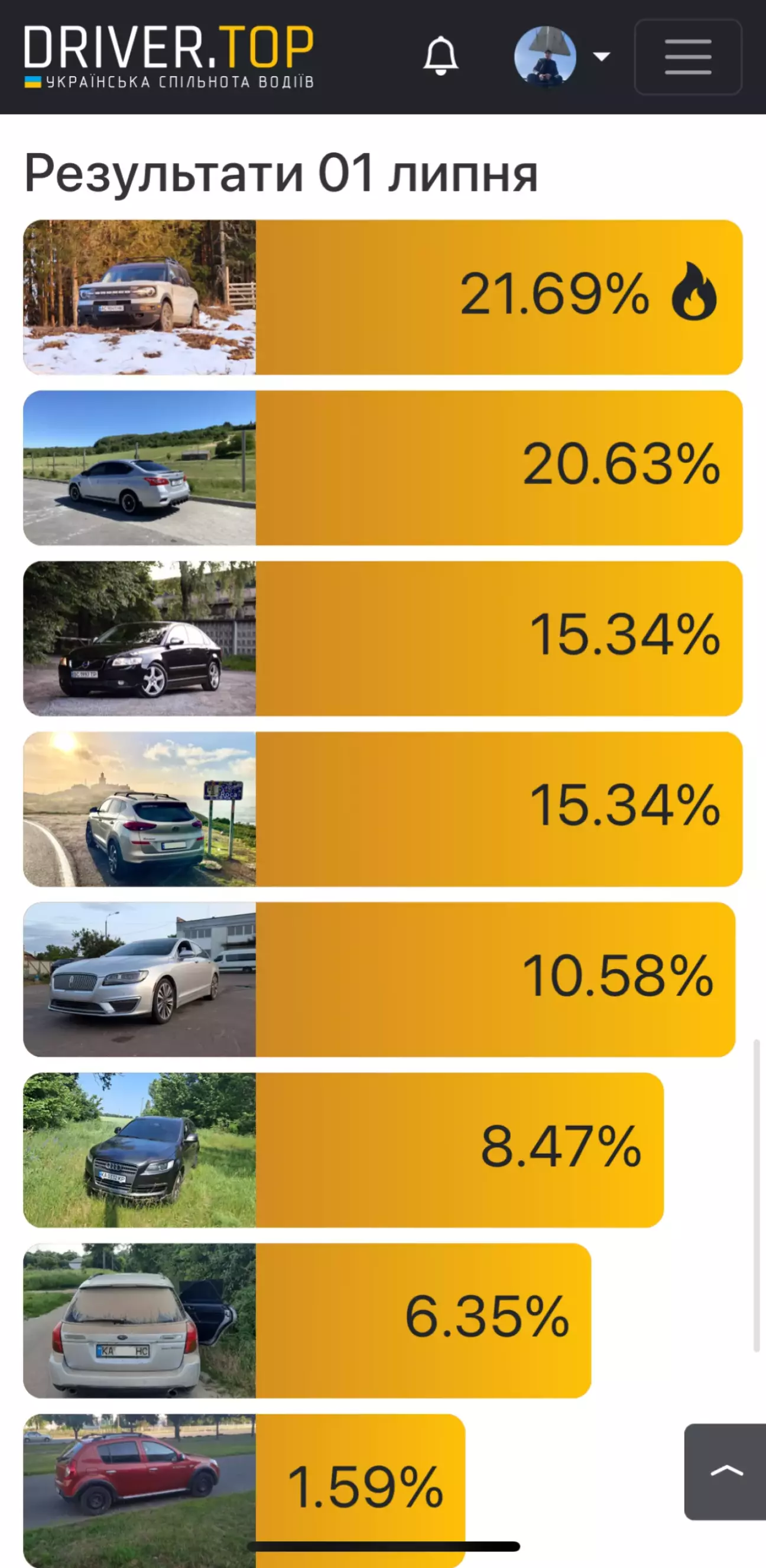
Task: Open the silver SUV entry with 15.34%
Action: click(x=383, y=809)
